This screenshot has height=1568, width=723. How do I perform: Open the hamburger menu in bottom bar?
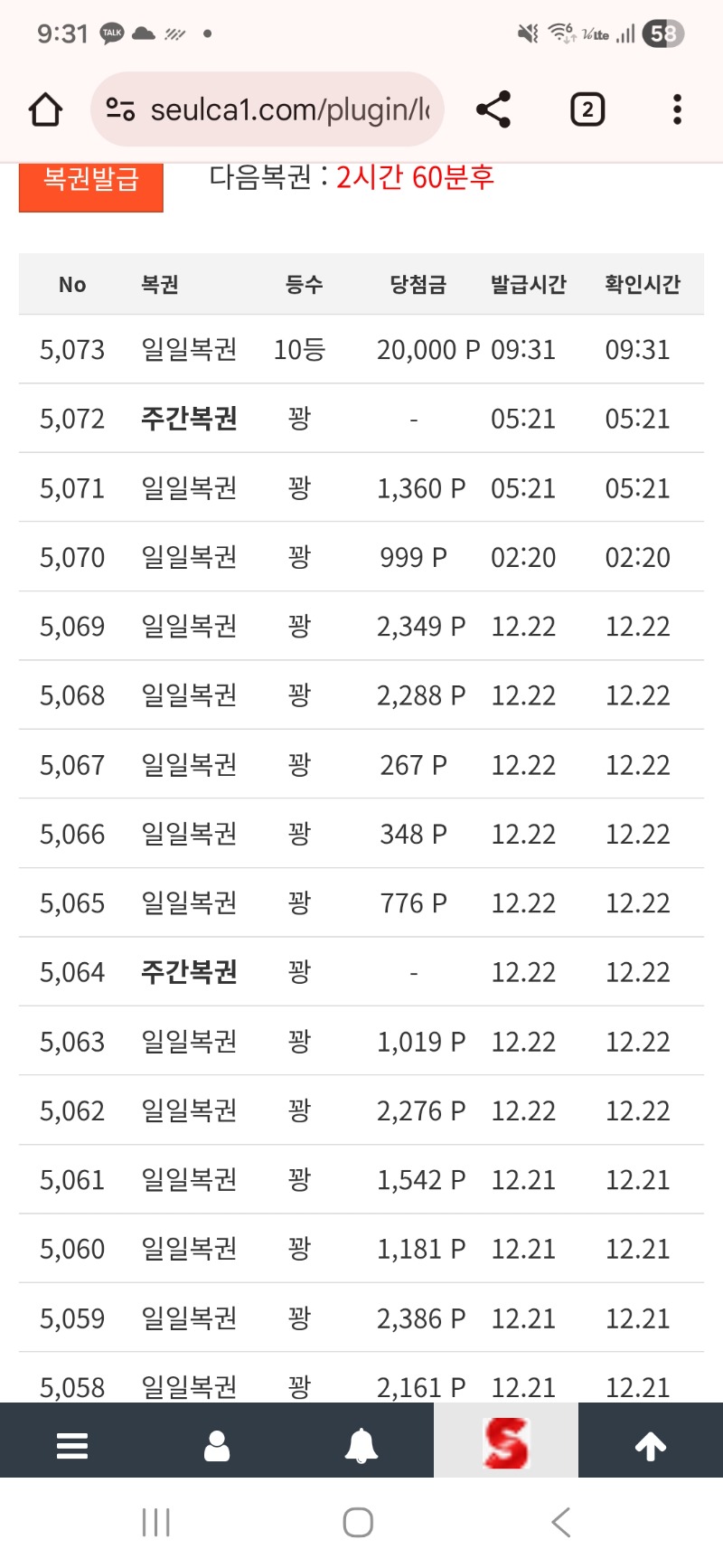(72, 1446)
